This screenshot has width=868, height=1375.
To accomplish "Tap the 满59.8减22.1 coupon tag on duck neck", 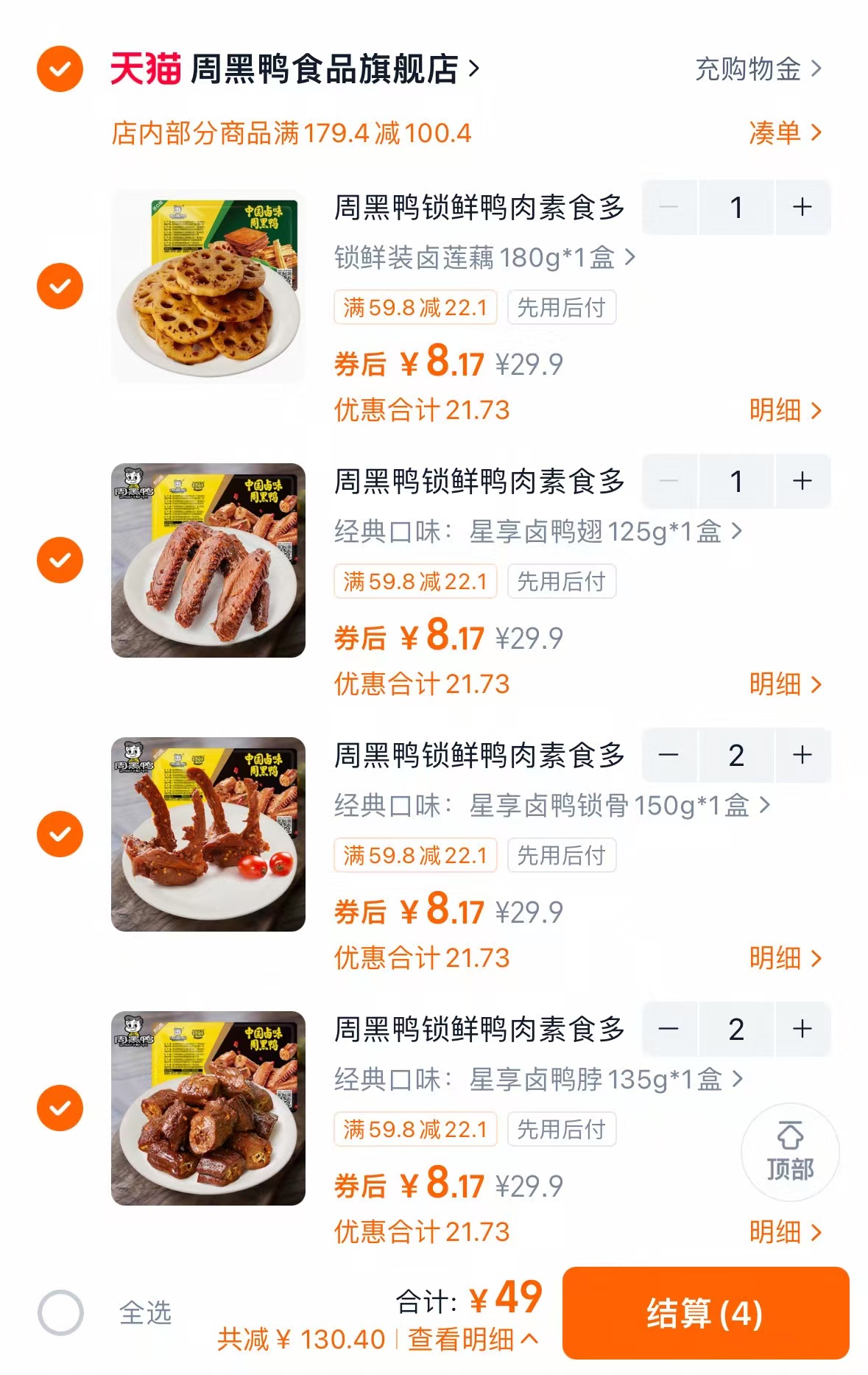I will [x=415, y=1128].
